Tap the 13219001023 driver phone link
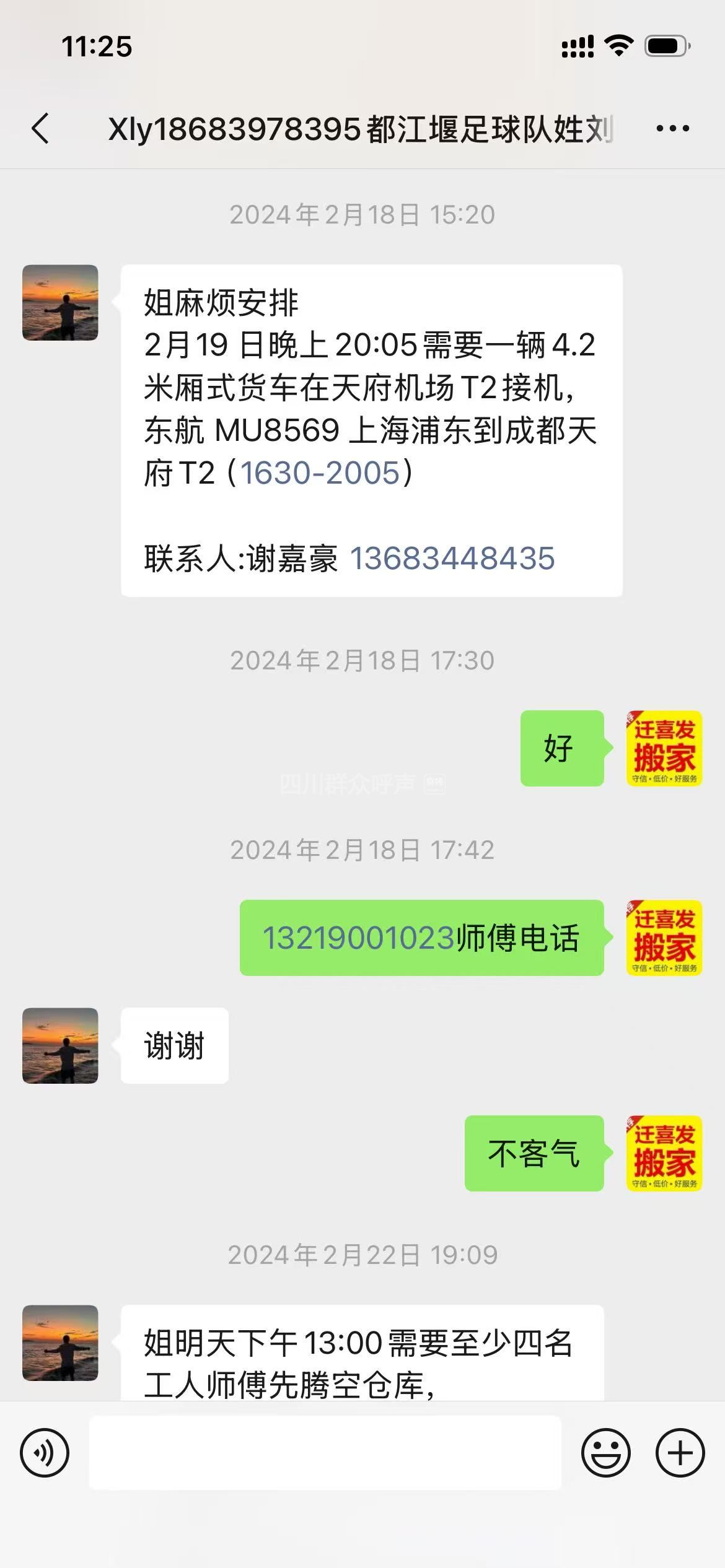 [359, 938]
